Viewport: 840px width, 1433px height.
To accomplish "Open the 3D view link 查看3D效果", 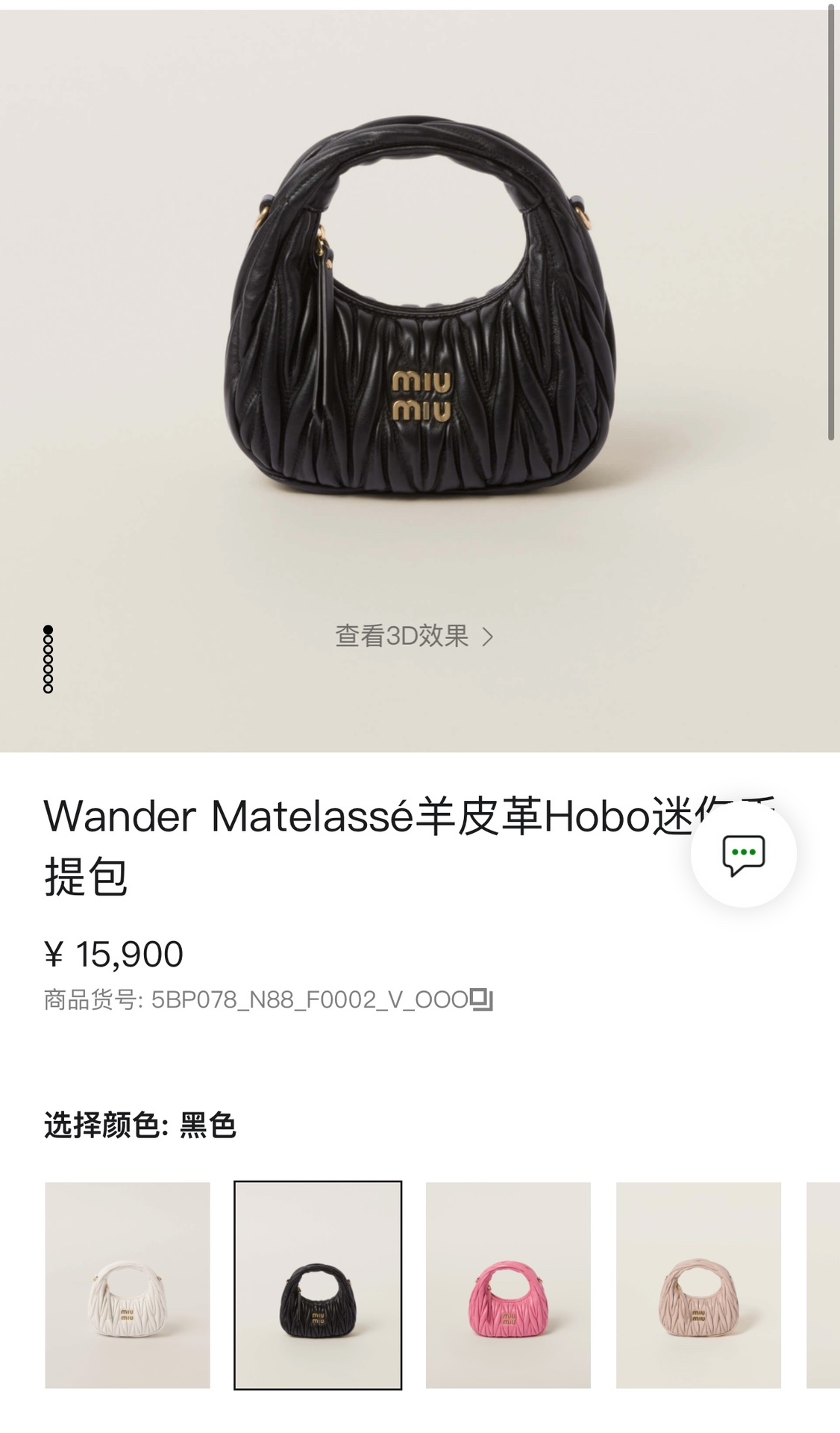I will pyautogui.click(x=414, y=637).
